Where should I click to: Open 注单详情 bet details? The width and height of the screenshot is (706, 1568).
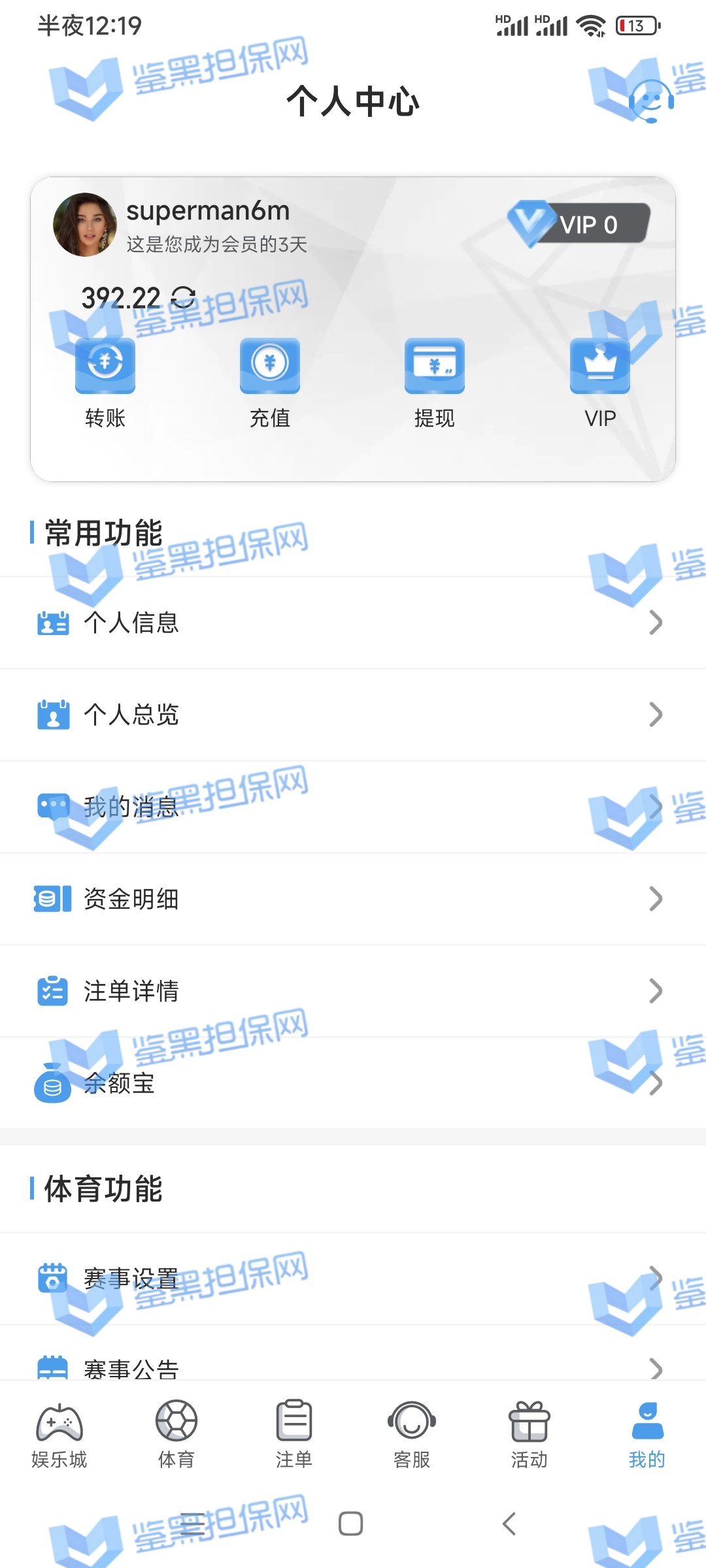click(353, 991)
